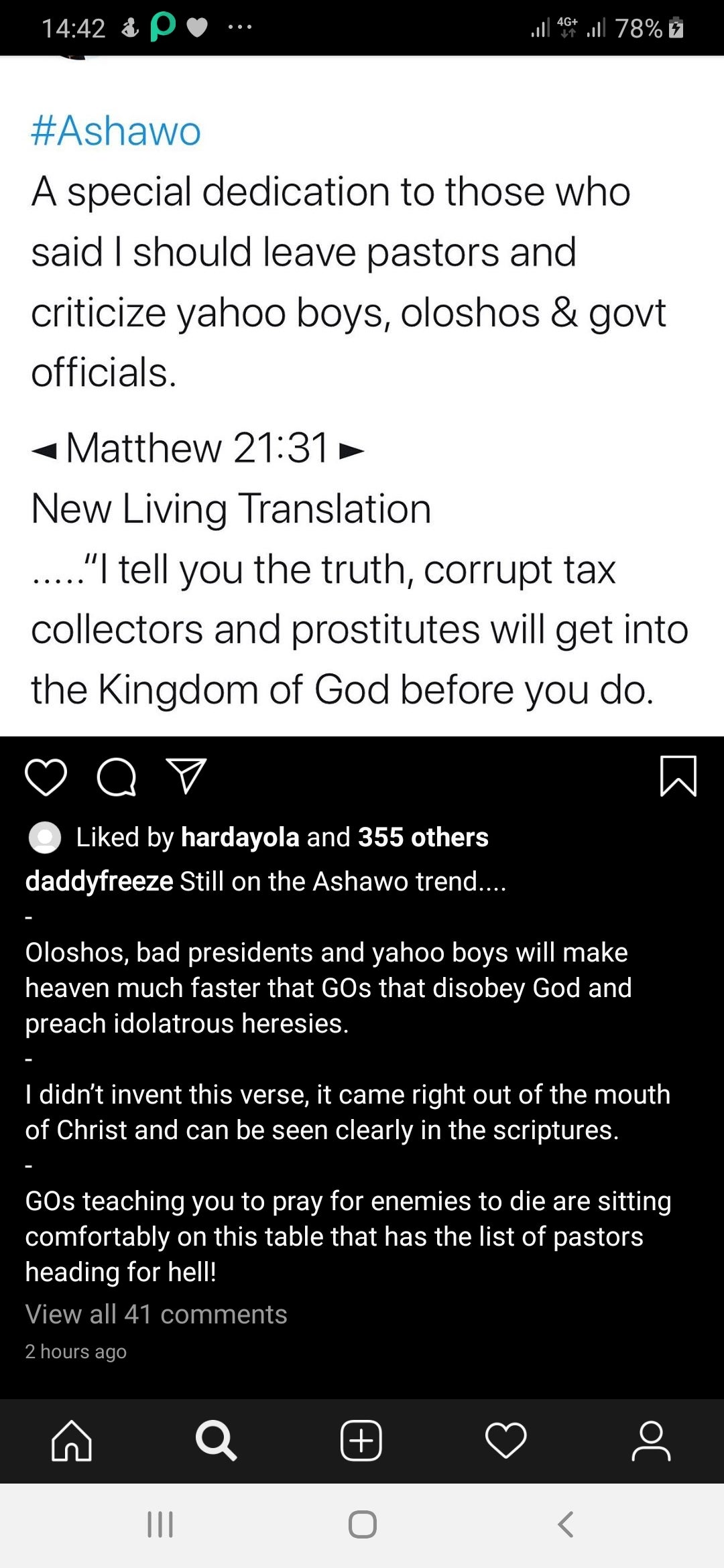See the 355 others who liked
This screenshot has height=1568, width=724.
(x=423, y=838)
